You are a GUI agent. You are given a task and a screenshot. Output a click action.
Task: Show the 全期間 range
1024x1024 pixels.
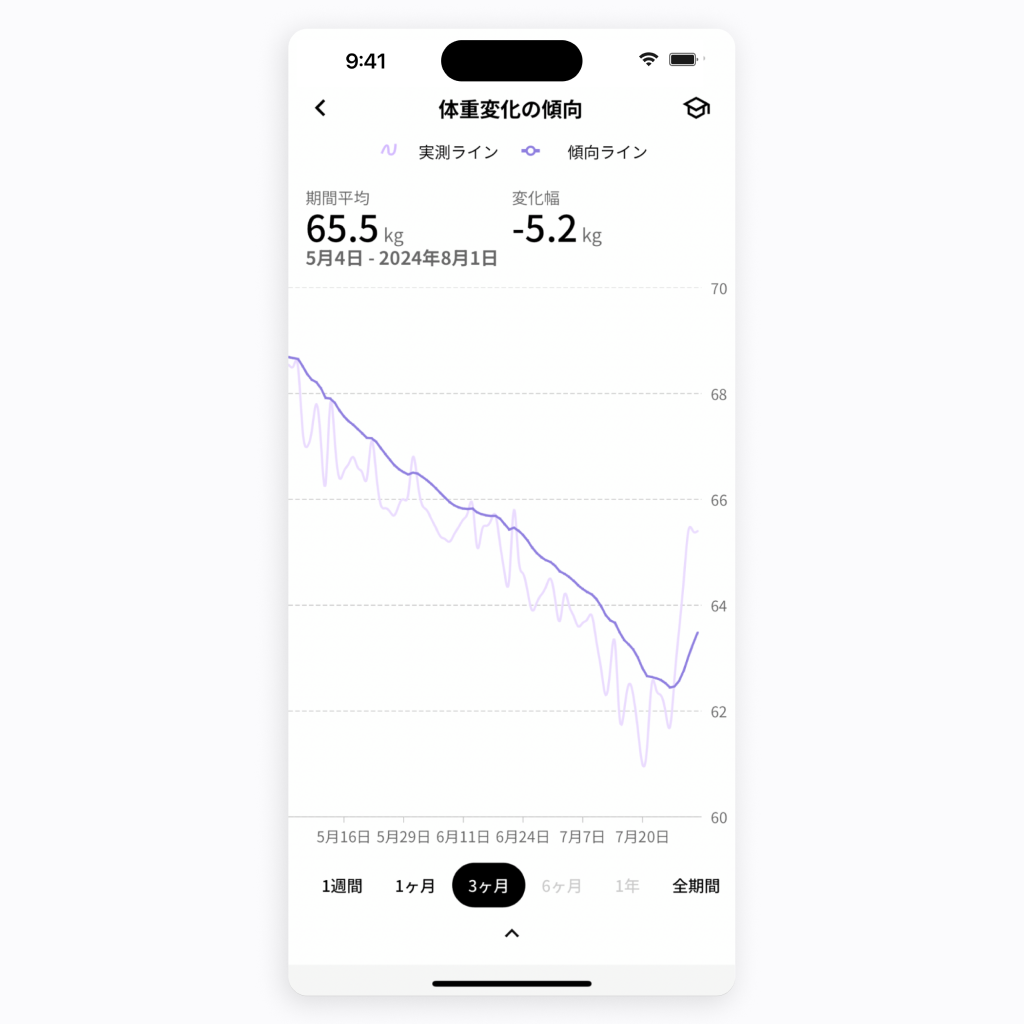695,886
